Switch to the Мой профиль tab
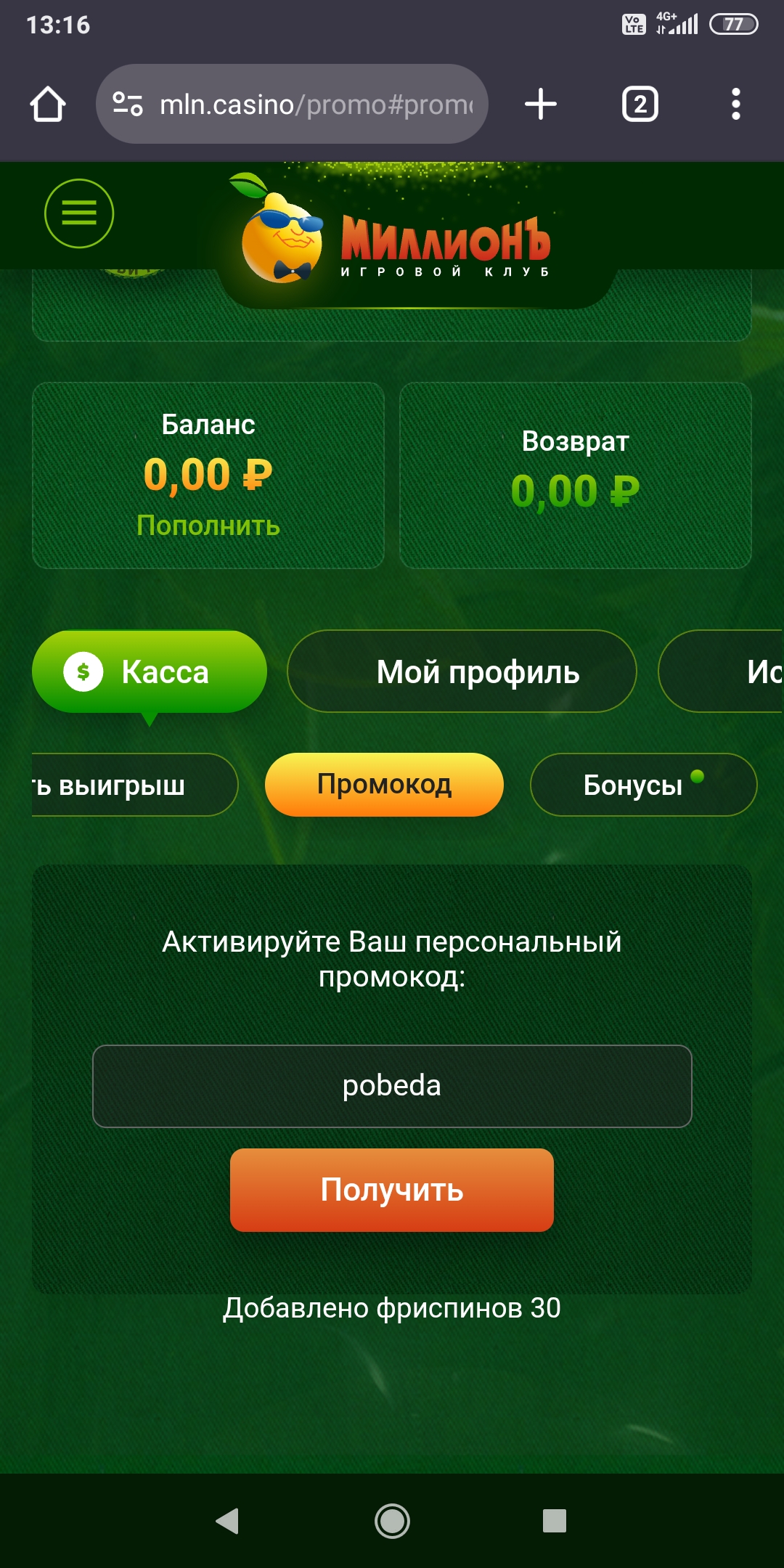The image size is (784, 1568). tap(462, 671)
